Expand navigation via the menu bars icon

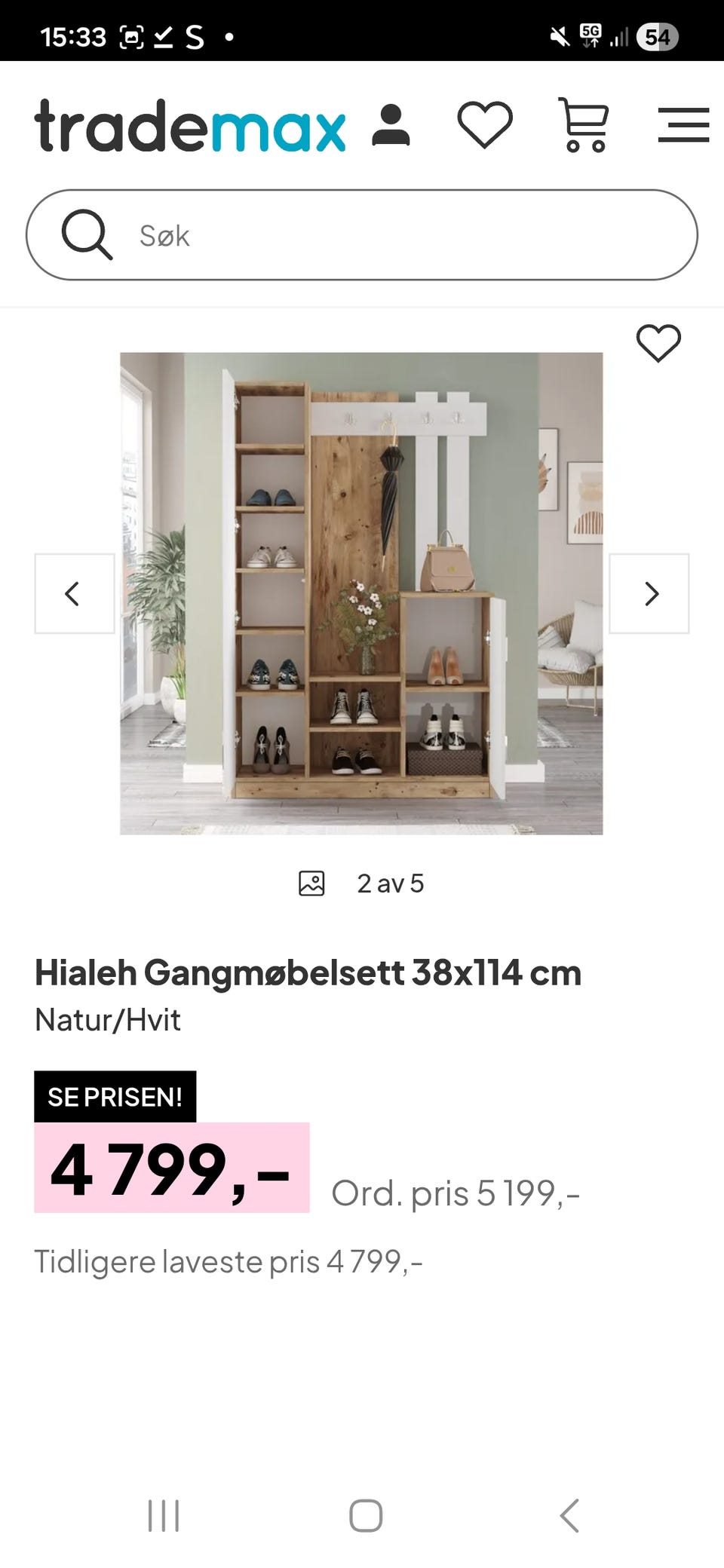683,125
